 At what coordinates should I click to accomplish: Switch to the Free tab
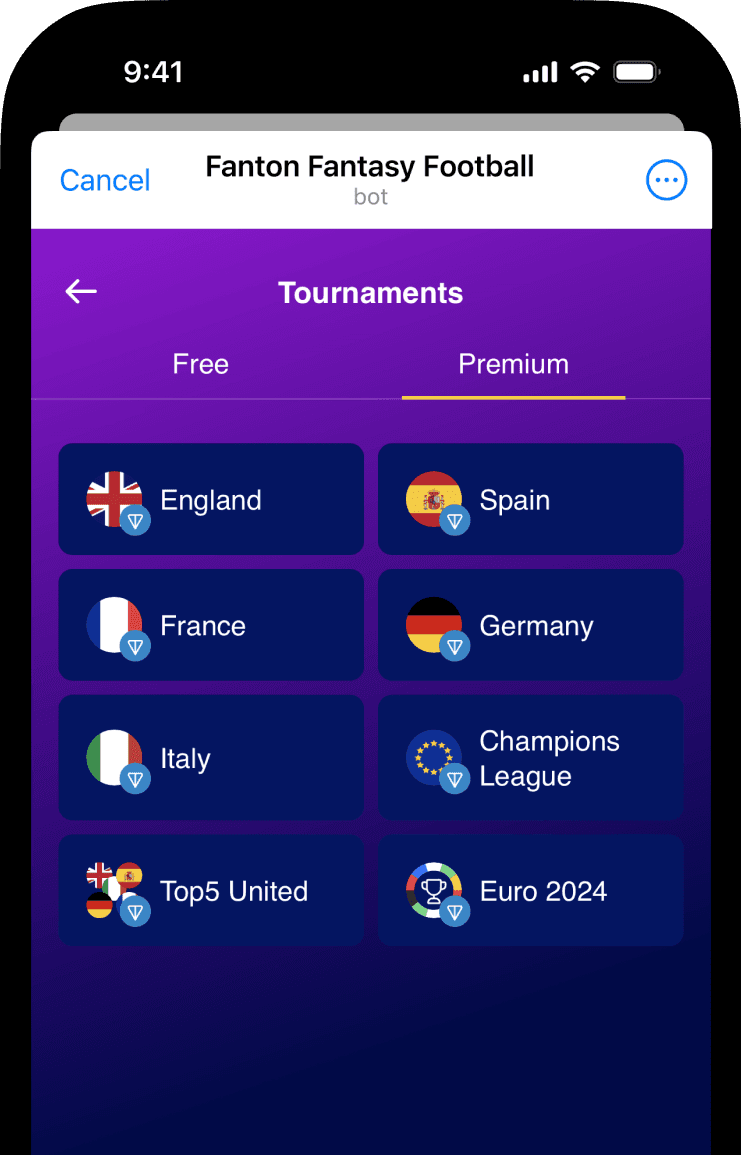[x=200, y=364]
